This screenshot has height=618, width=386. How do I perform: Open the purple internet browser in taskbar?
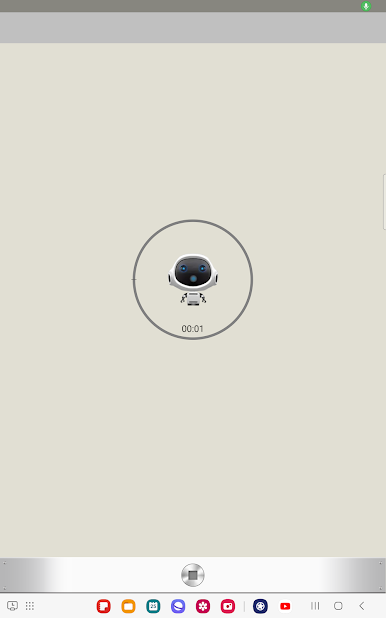click(178, 606)
